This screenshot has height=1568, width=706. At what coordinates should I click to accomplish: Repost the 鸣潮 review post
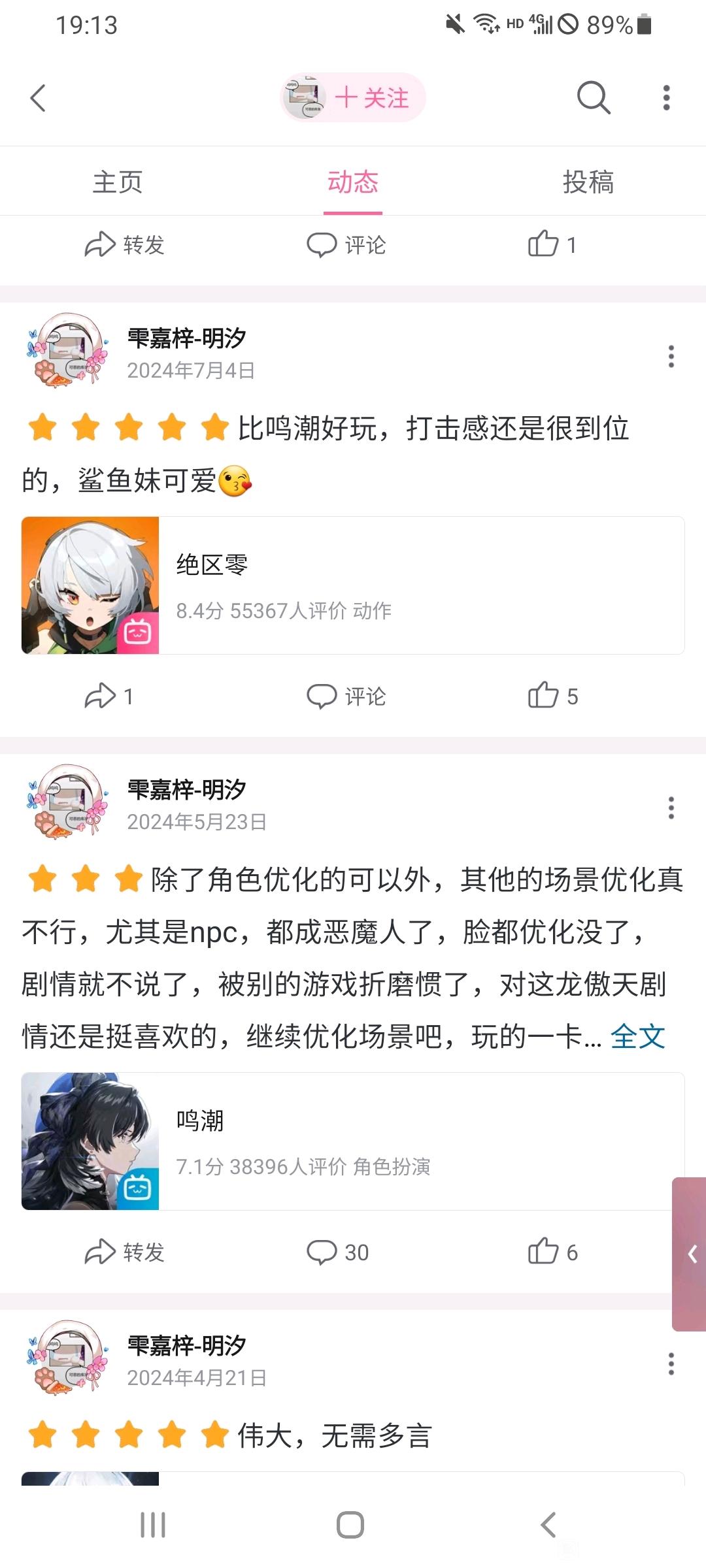124,1252
